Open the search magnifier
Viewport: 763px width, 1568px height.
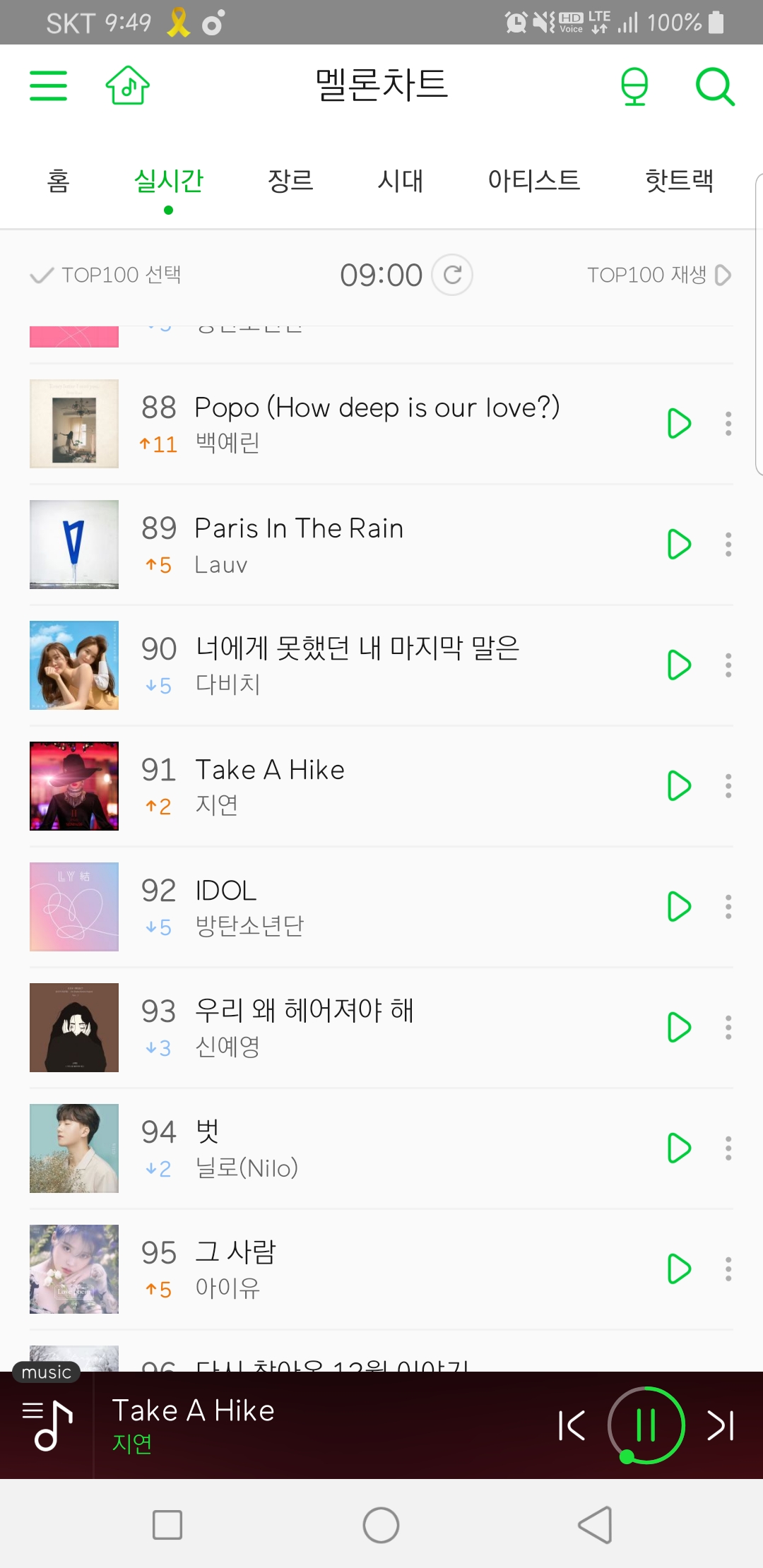715,85
